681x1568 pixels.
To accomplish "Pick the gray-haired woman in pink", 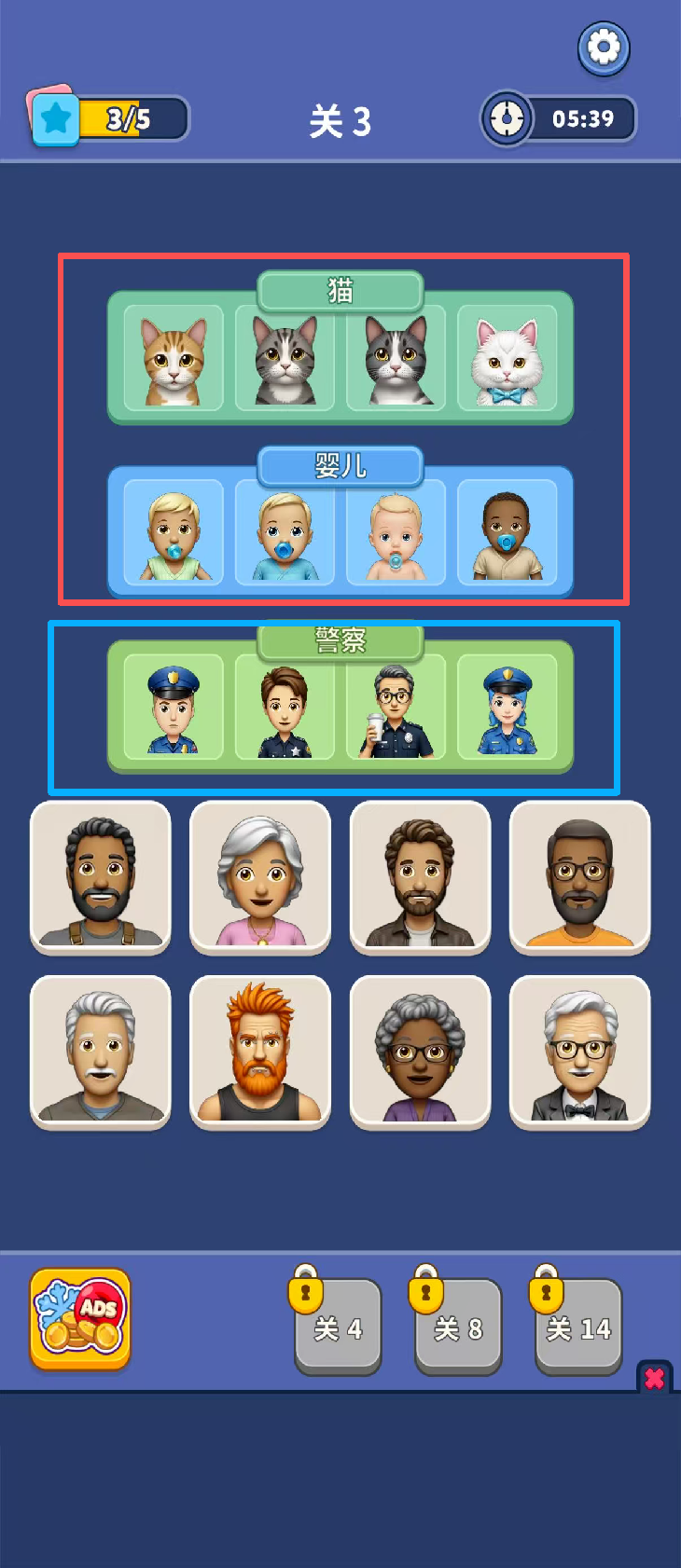I will 260,877.
